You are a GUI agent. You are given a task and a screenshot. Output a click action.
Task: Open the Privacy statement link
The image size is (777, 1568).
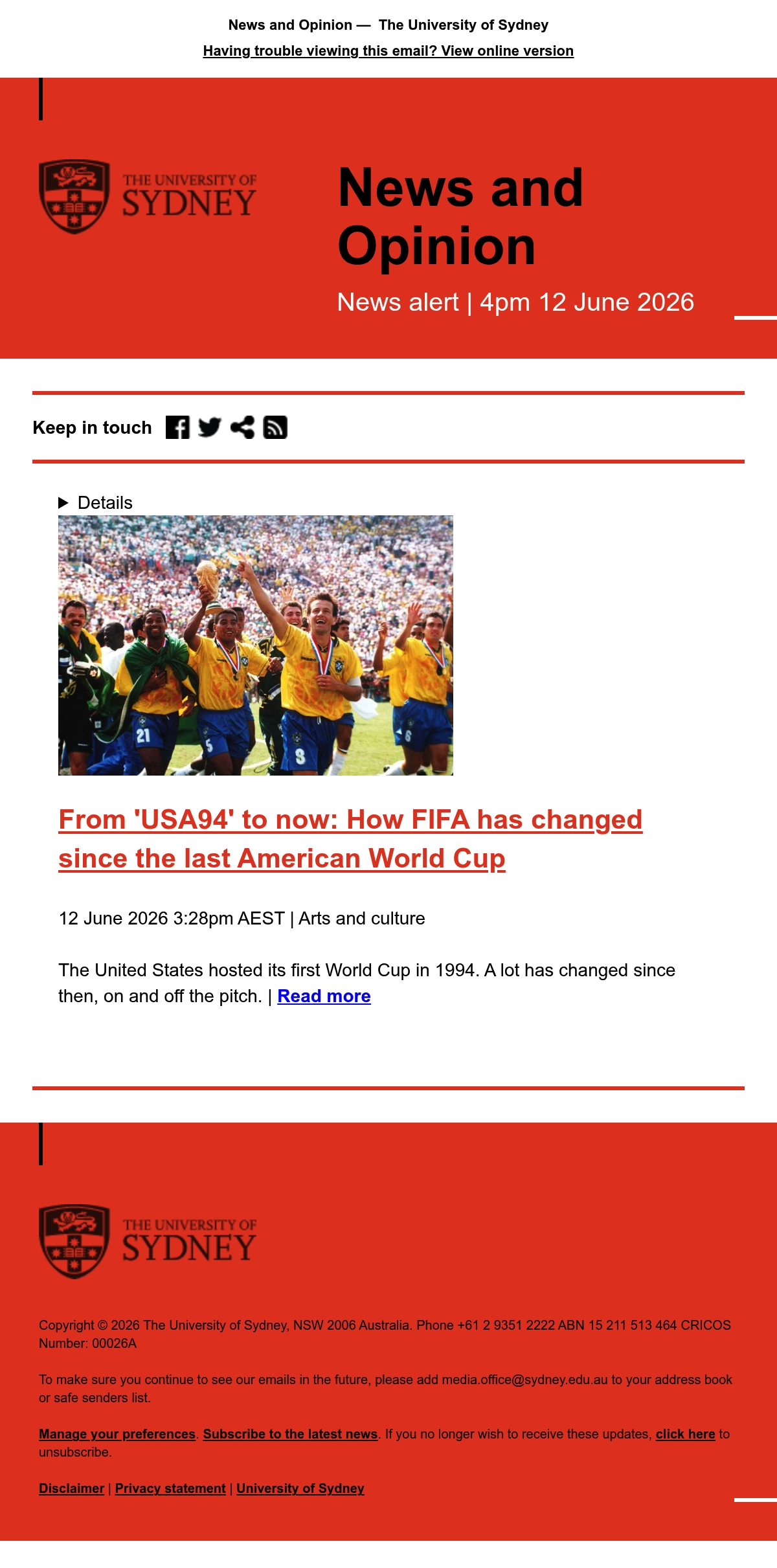click(170, 1488)
